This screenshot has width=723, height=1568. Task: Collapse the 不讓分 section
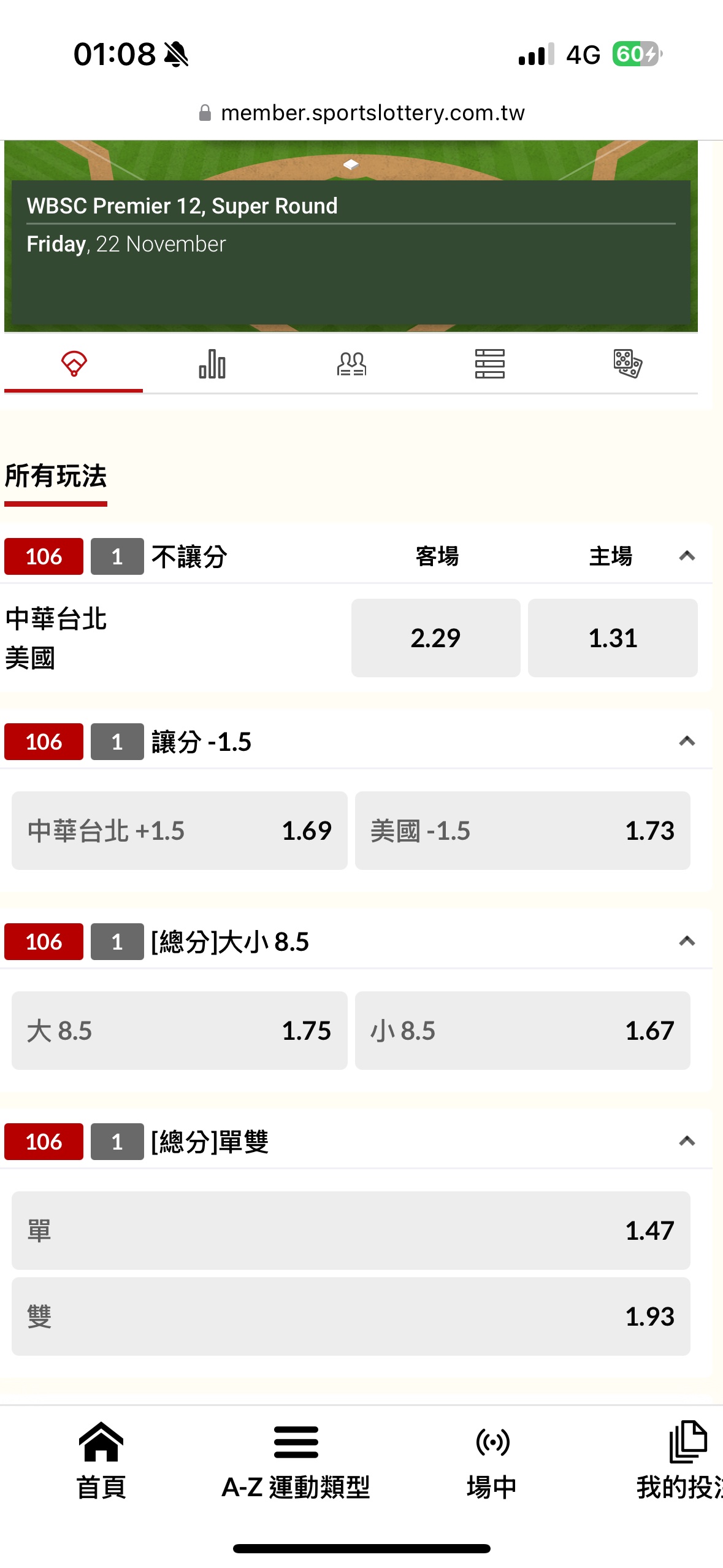point(687,556)
